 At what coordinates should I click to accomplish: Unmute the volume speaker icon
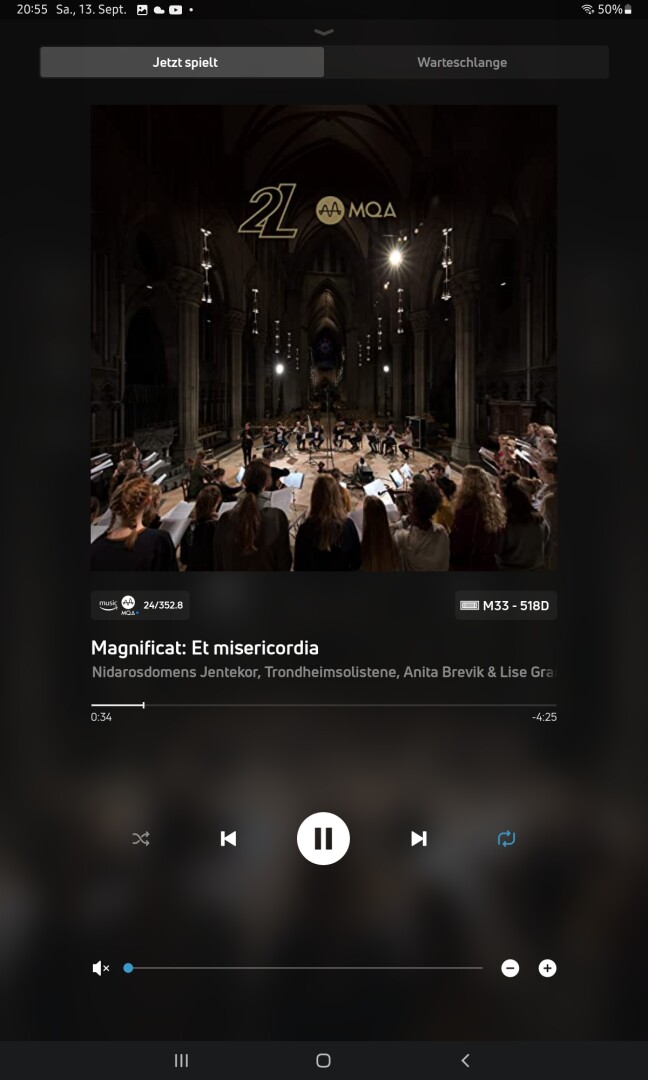[x=101, y=968]
